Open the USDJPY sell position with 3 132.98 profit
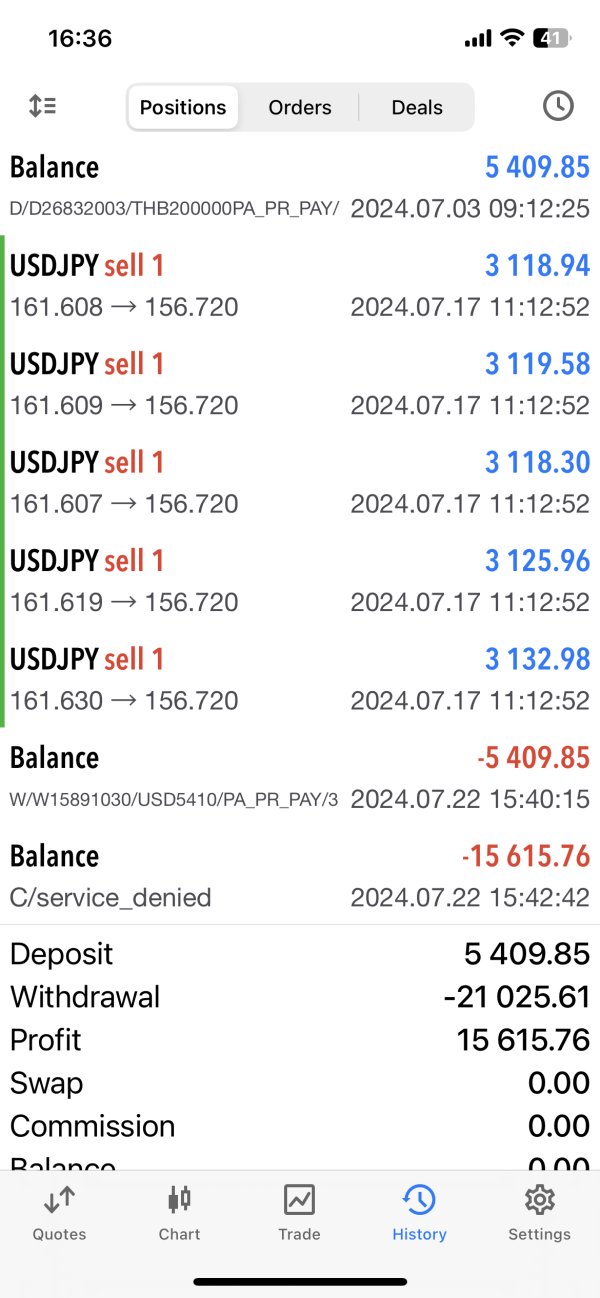This screenshot has height=1298, width=600. (x=300, y=679)
